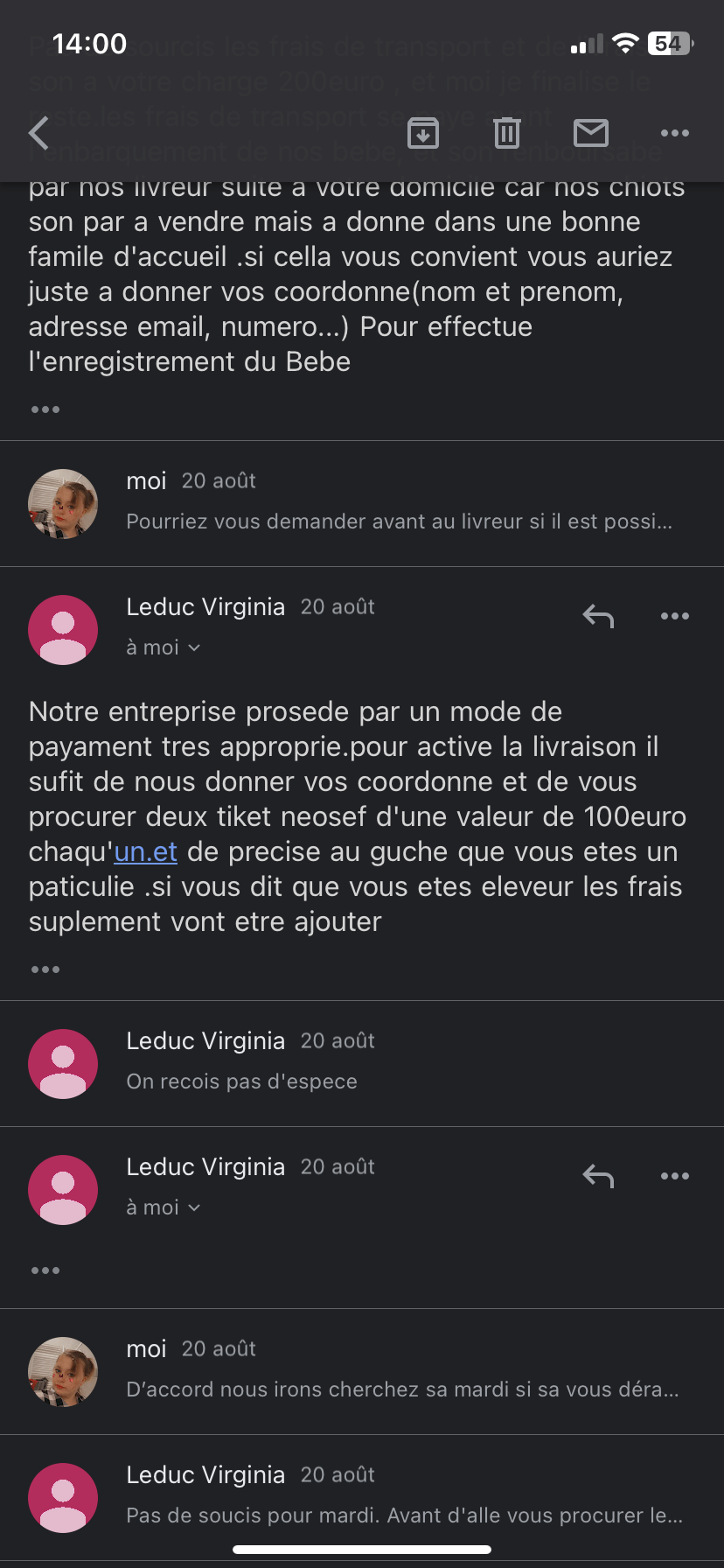
Task: Open the 'Pas de soucis pour mardi' message
Action: point(362,1498)
